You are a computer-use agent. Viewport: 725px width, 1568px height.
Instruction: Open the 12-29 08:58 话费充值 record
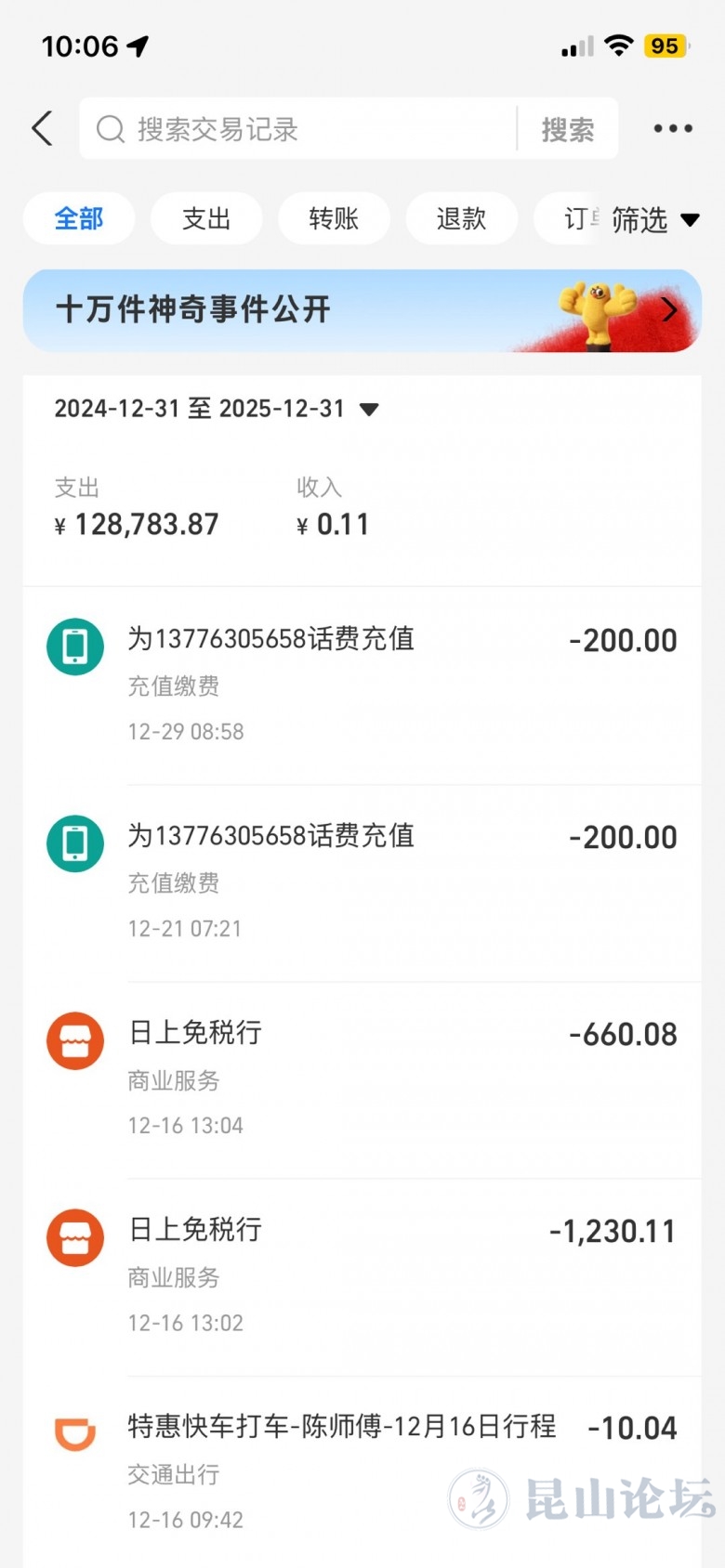tap(362, 685)
